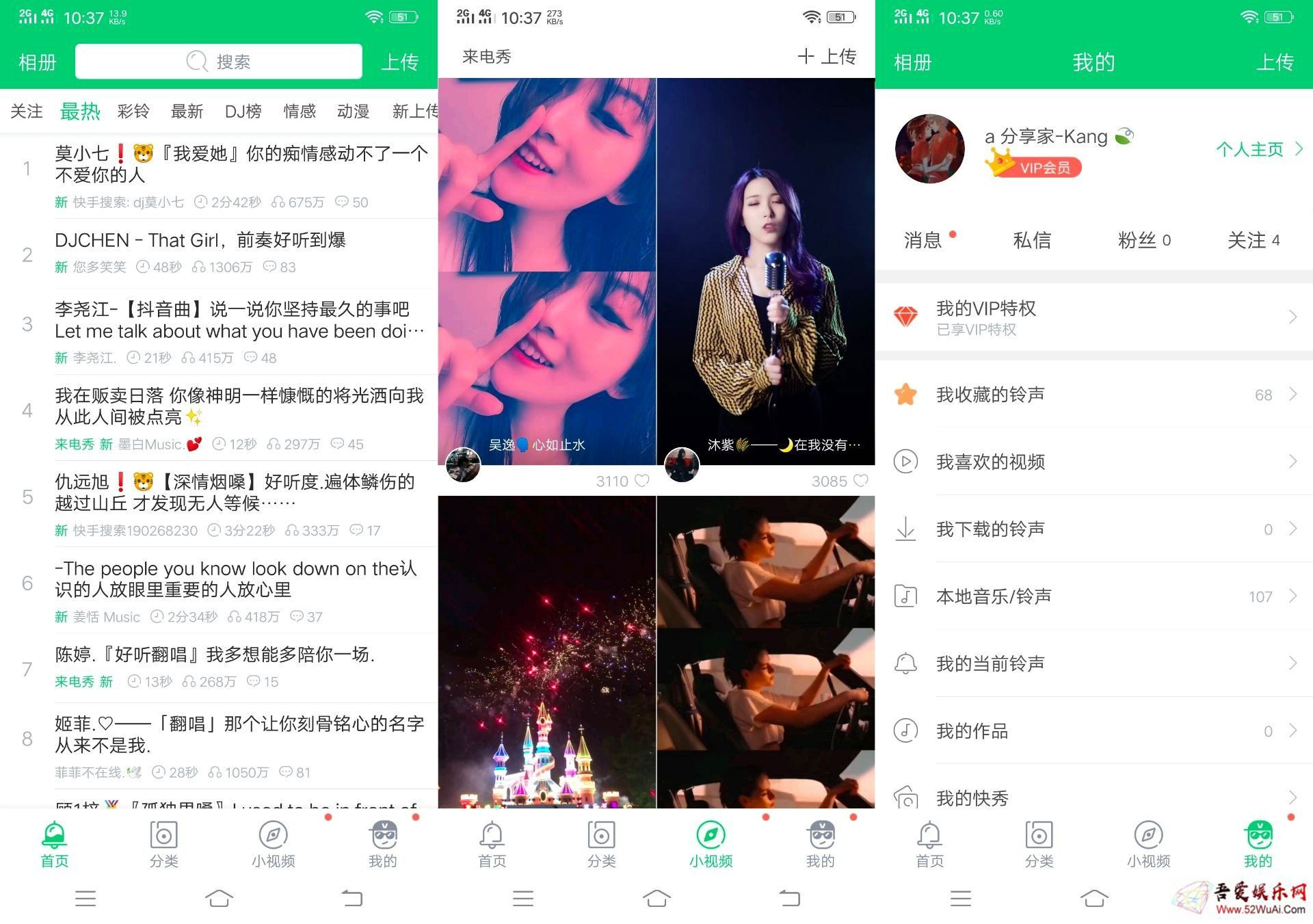The width and height of the screenshot is (1313, 924).
Task: Like the video with 3085 likes
Action: pyautogui.click(x=861, y=481)
